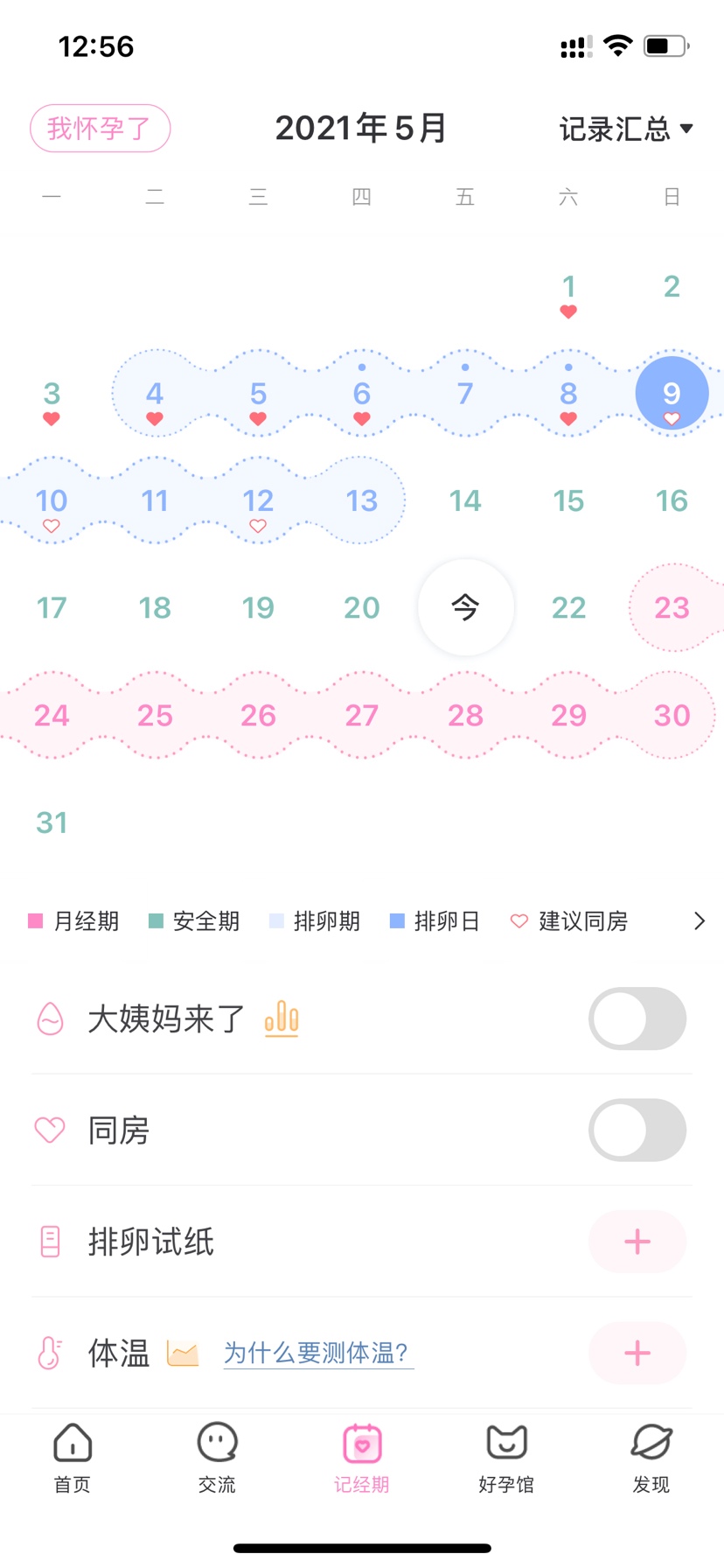Open the temperature chart icon beside 体温
This screenshot has width=724, height=1568.
pos(183,1354)
